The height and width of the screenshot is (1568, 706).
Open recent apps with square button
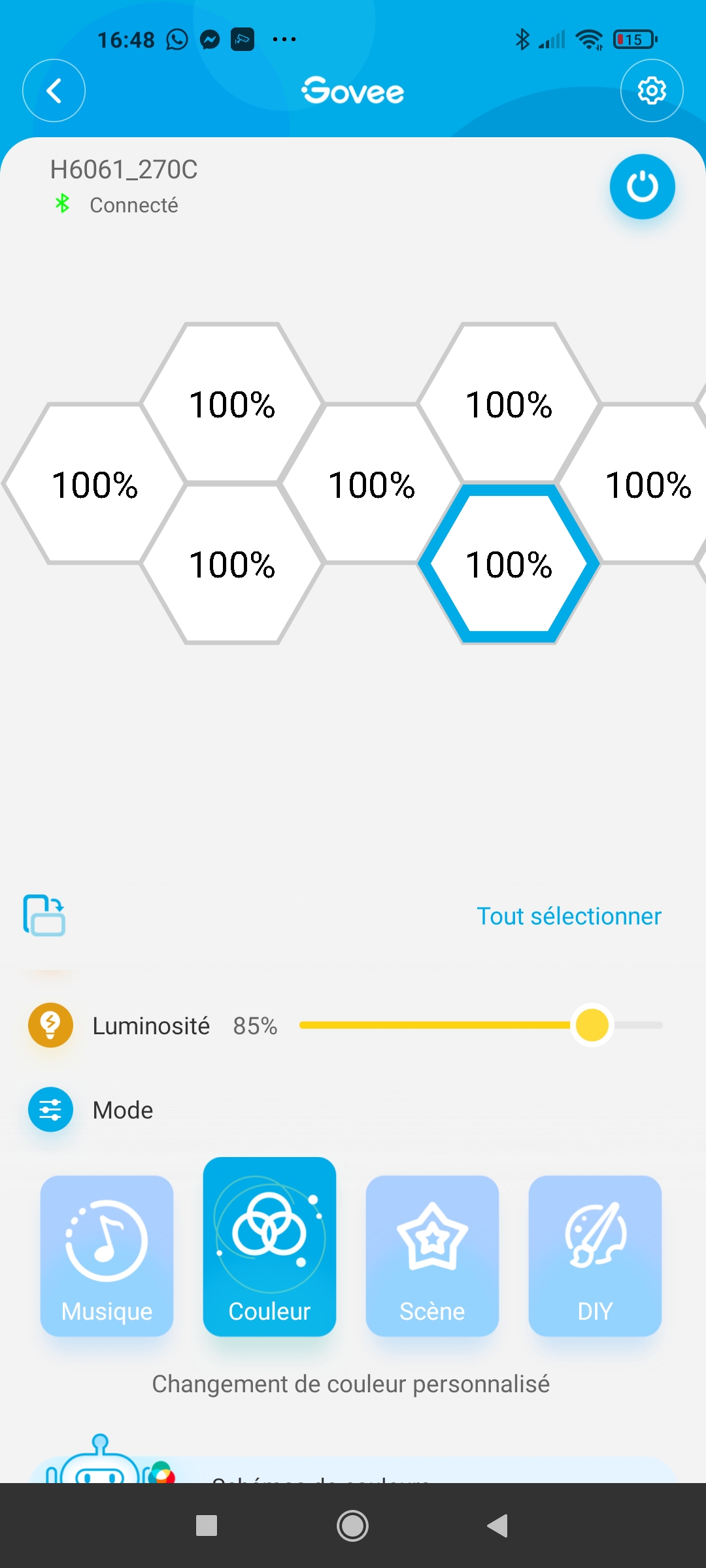point(207,1526)
